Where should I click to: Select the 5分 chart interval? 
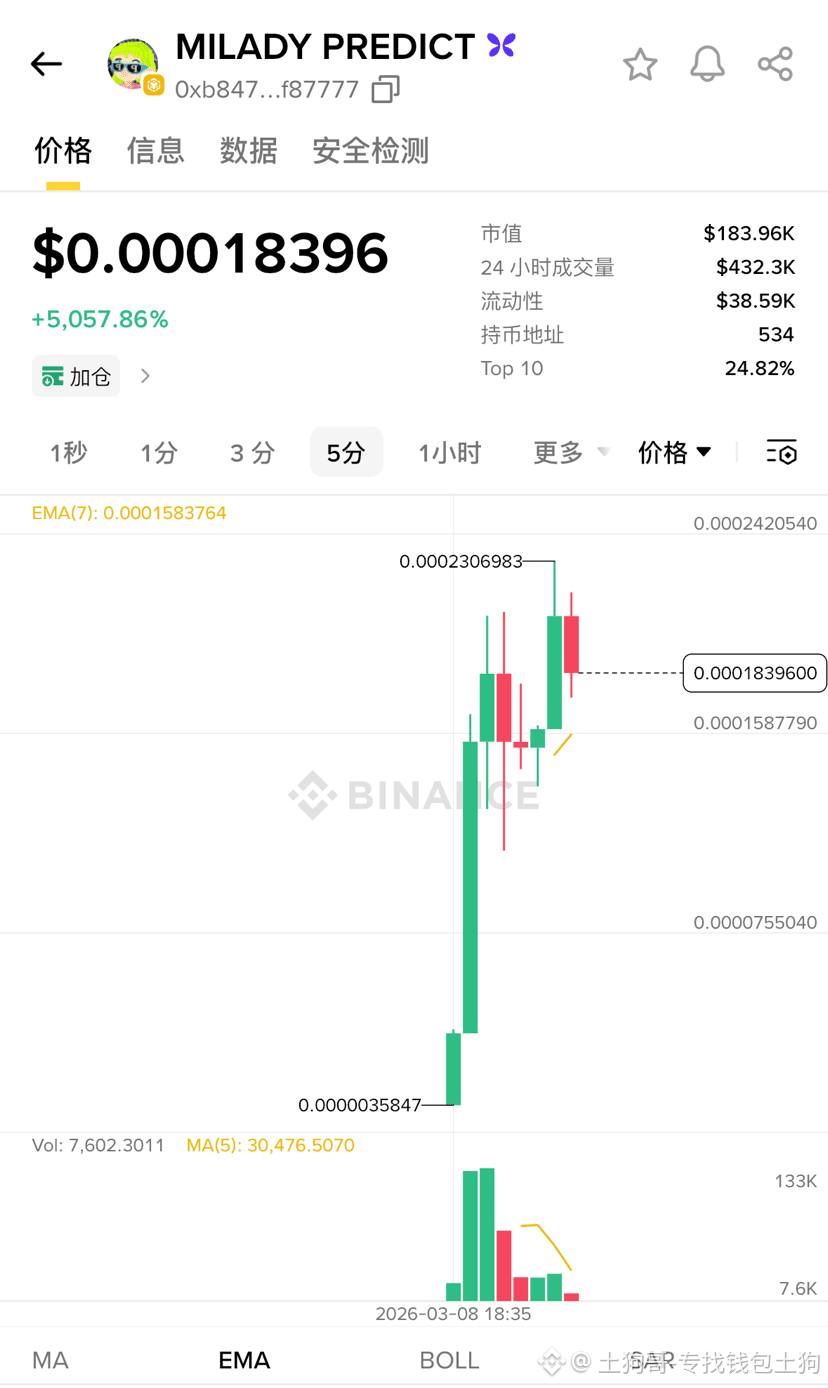pos(346,453)
